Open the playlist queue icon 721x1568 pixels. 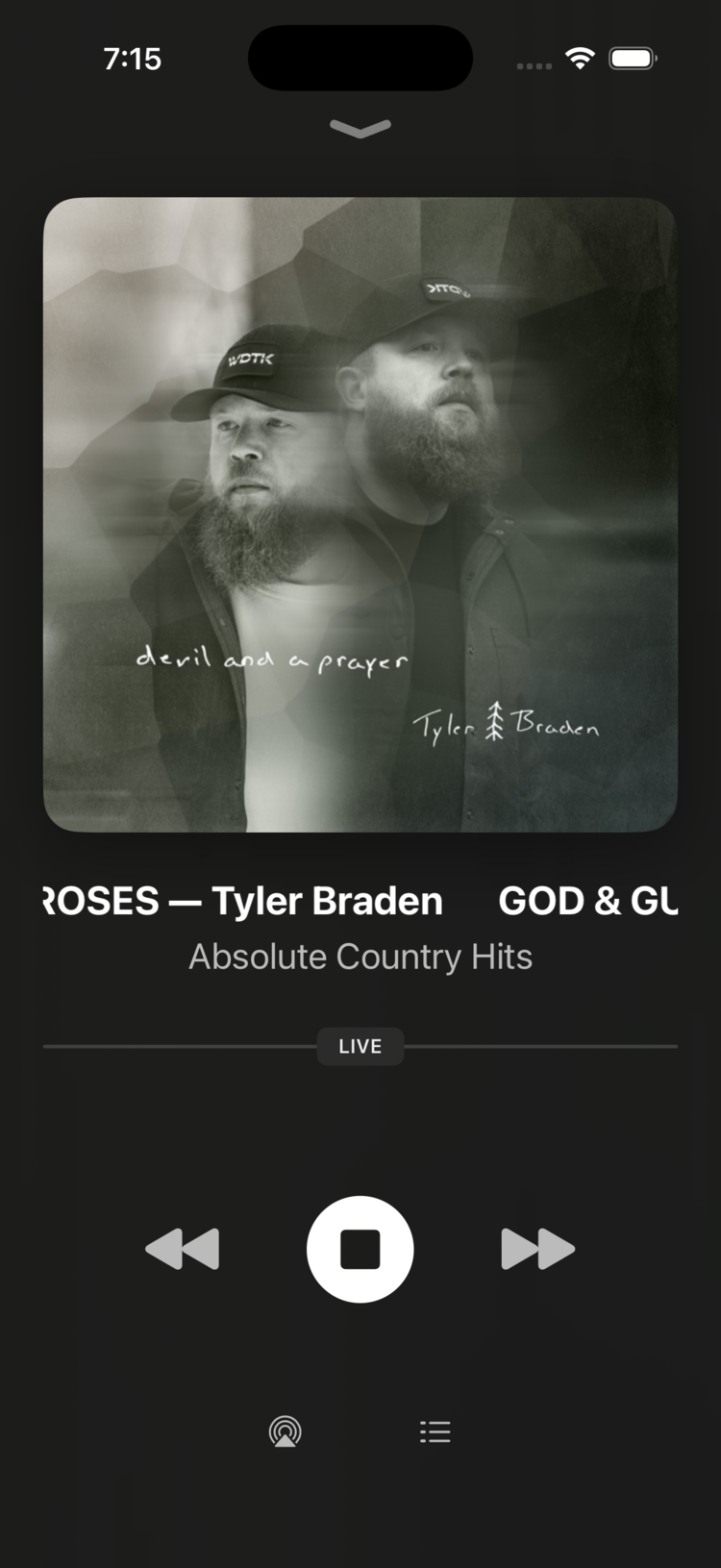(x=435, y=1431)
